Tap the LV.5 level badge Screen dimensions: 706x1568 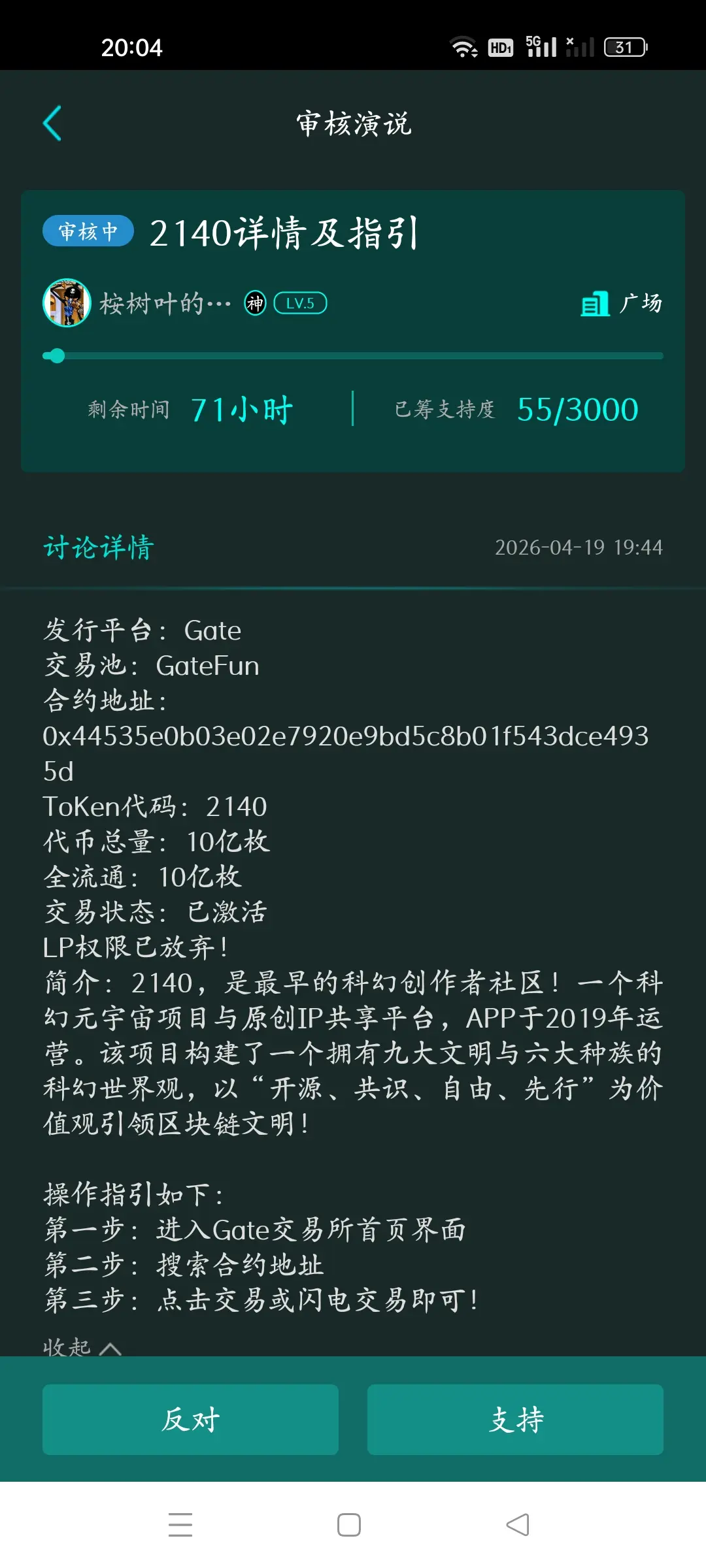point(299,303)
